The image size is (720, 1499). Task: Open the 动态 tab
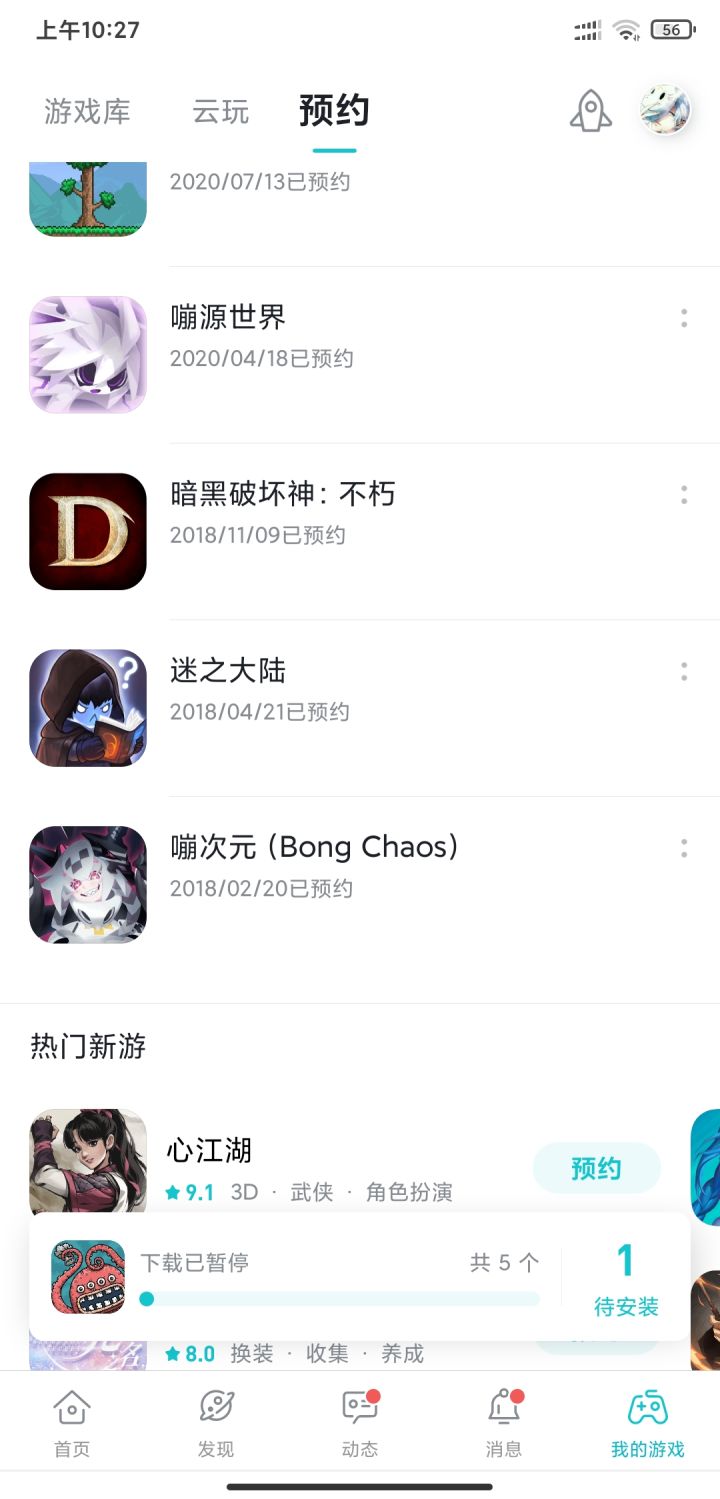point(360,1422)
